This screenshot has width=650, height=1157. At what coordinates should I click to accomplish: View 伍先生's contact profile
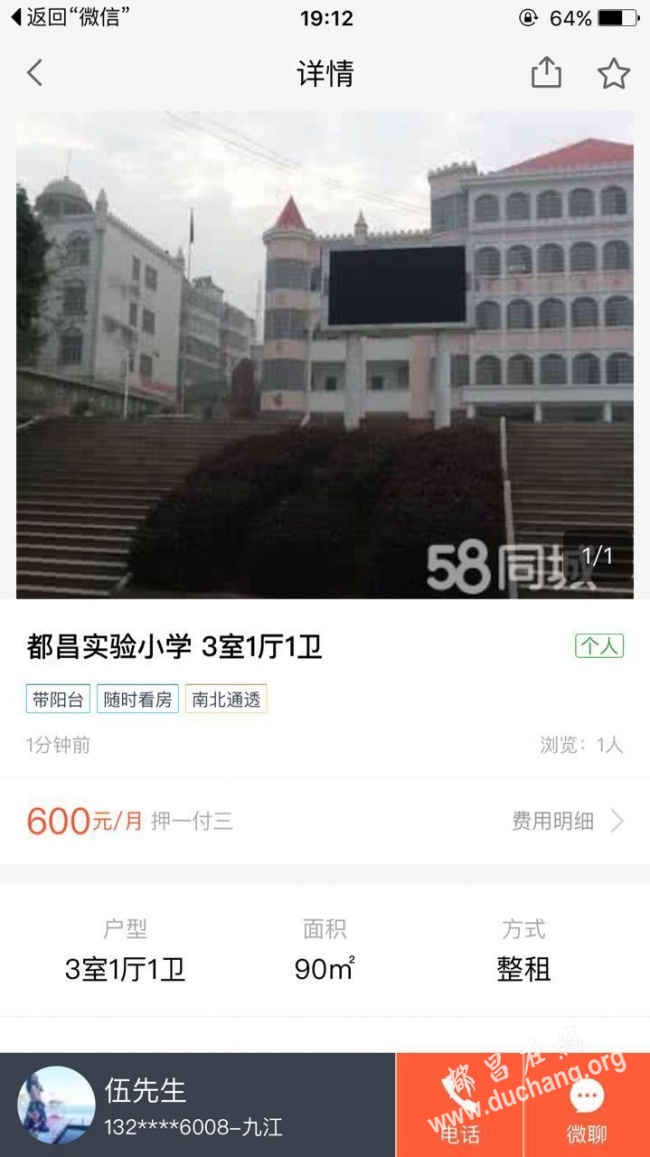[145, 1105]
